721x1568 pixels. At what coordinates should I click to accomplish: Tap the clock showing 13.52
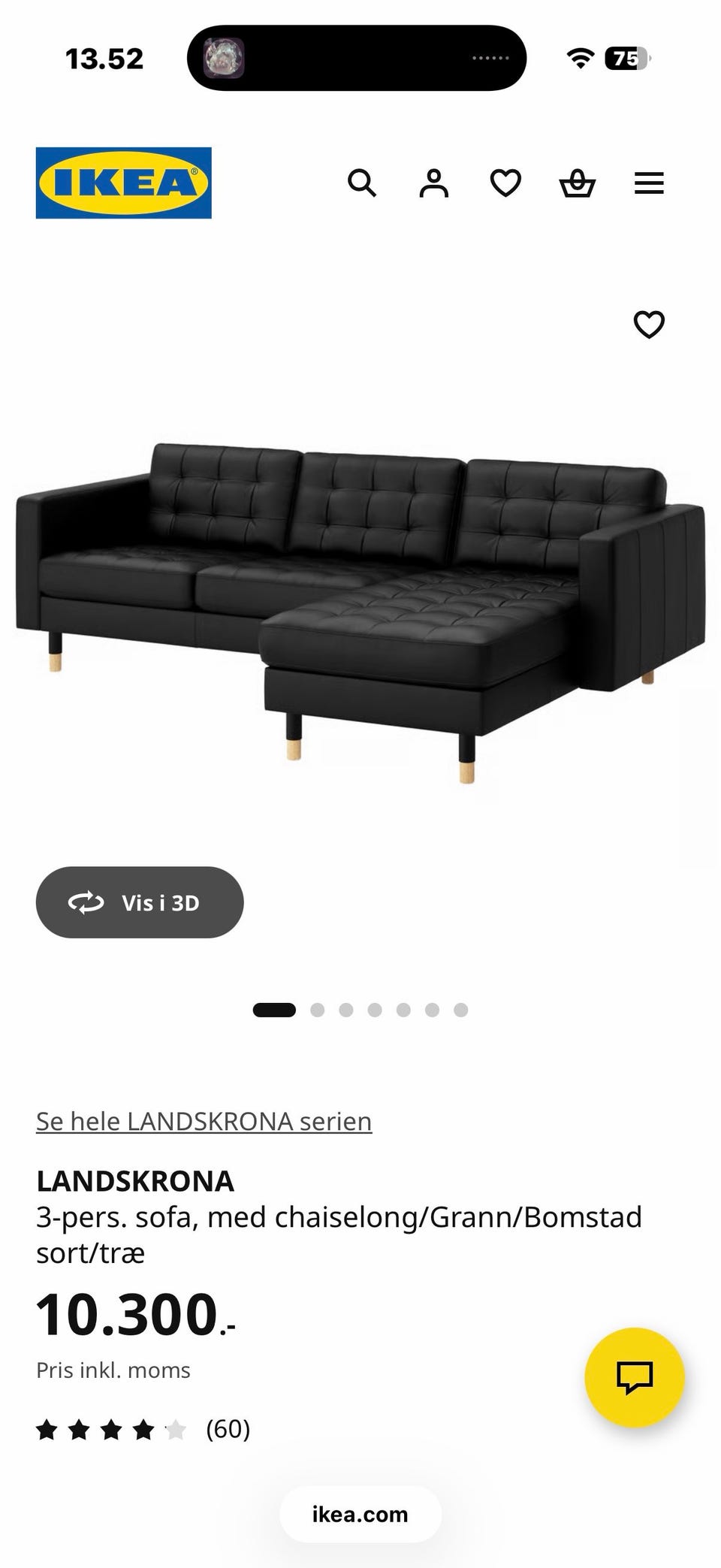click(x=103, y=57)
